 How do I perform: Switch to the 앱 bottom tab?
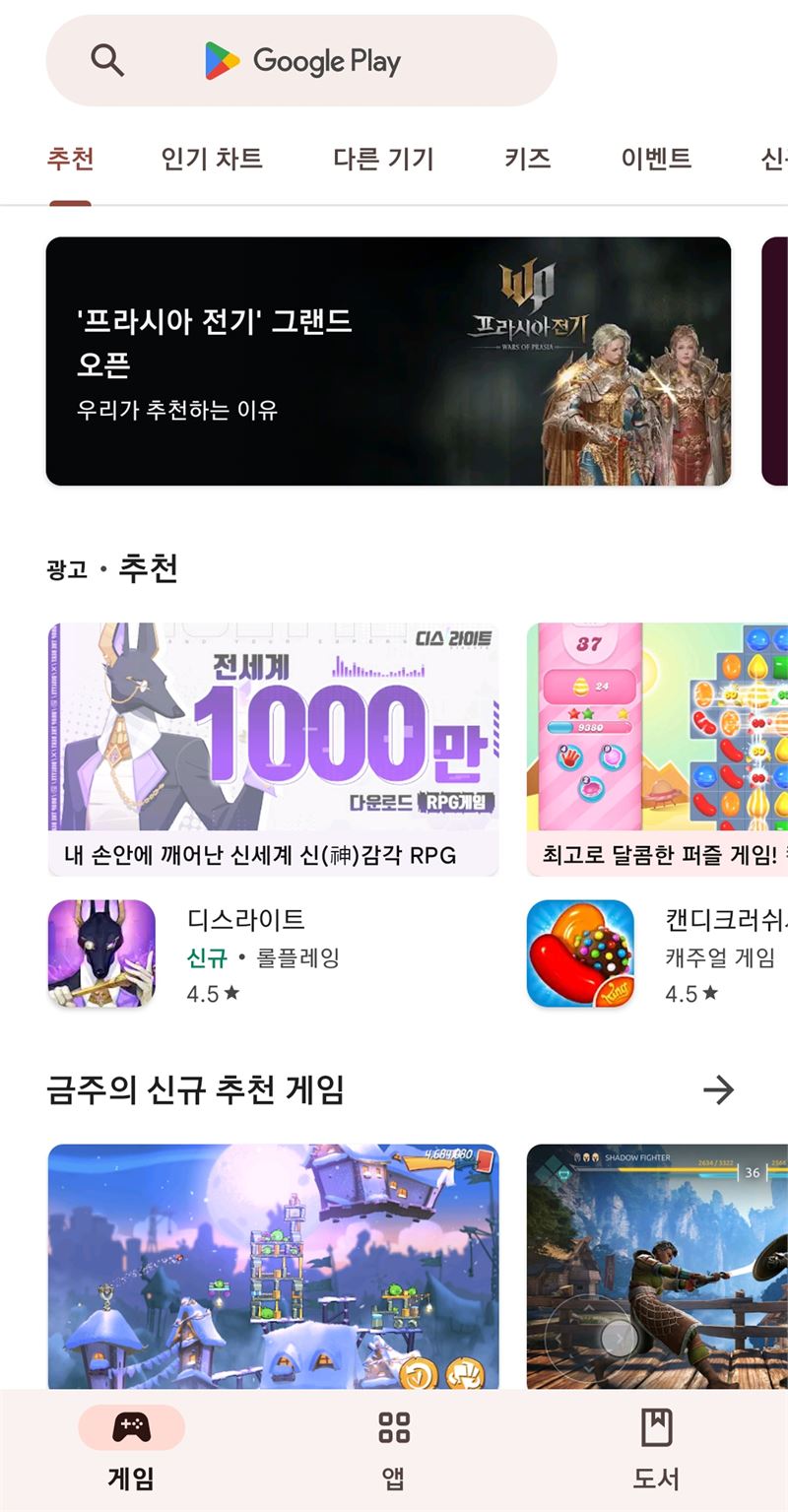tap(393, 1446)
